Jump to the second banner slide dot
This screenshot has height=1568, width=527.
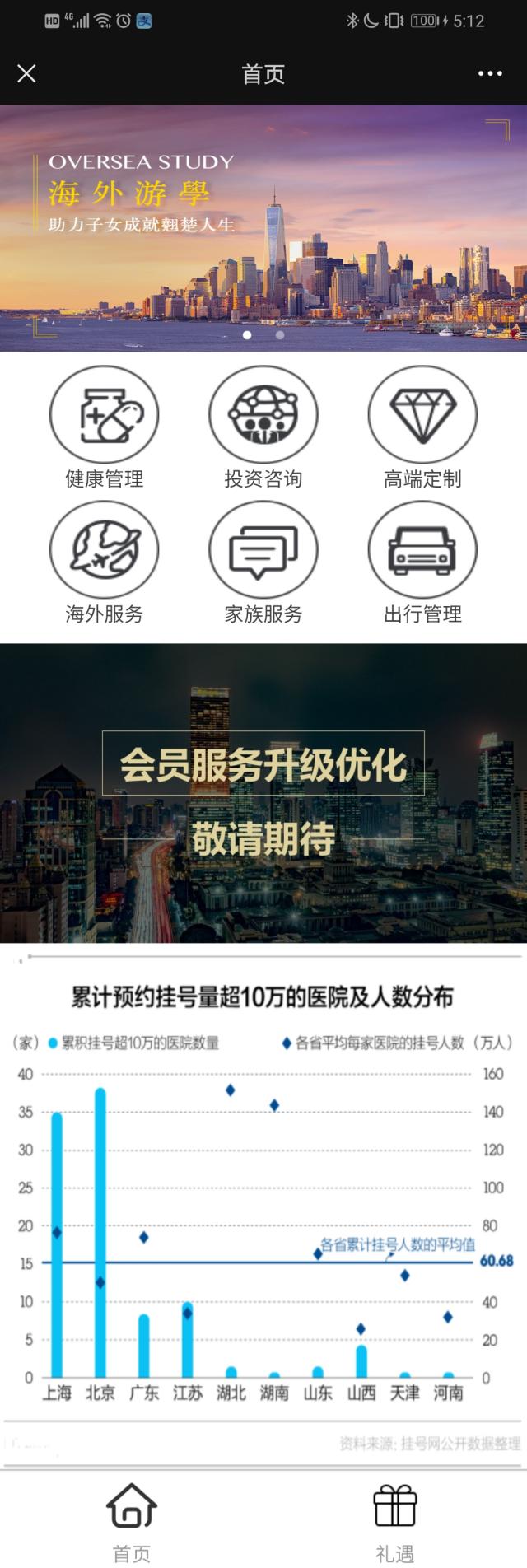click(280, 335)
